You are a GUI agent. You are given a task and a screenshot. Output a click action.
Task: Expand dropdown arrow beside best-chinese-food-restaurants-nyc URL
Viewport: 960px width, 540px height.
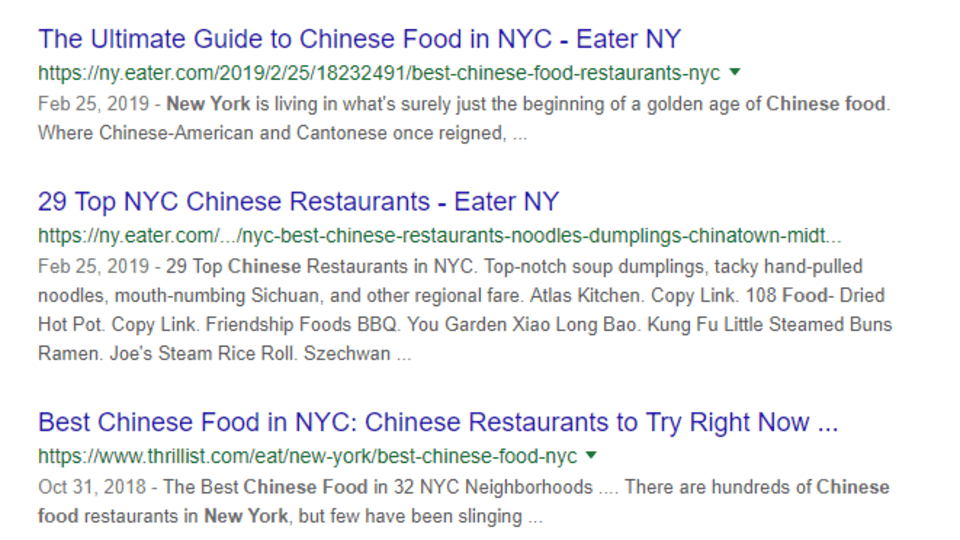735,73
